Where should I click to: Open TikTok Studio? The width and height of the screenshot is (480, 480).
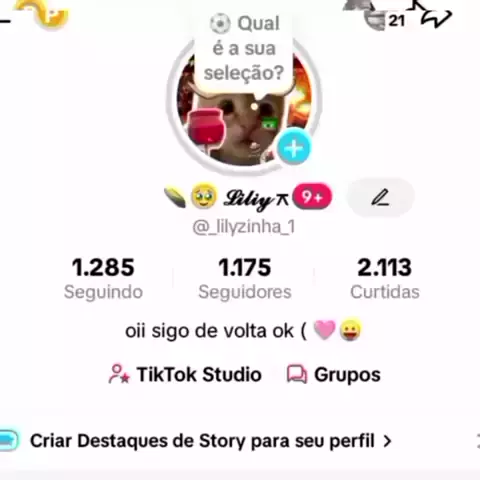(185, 374)
